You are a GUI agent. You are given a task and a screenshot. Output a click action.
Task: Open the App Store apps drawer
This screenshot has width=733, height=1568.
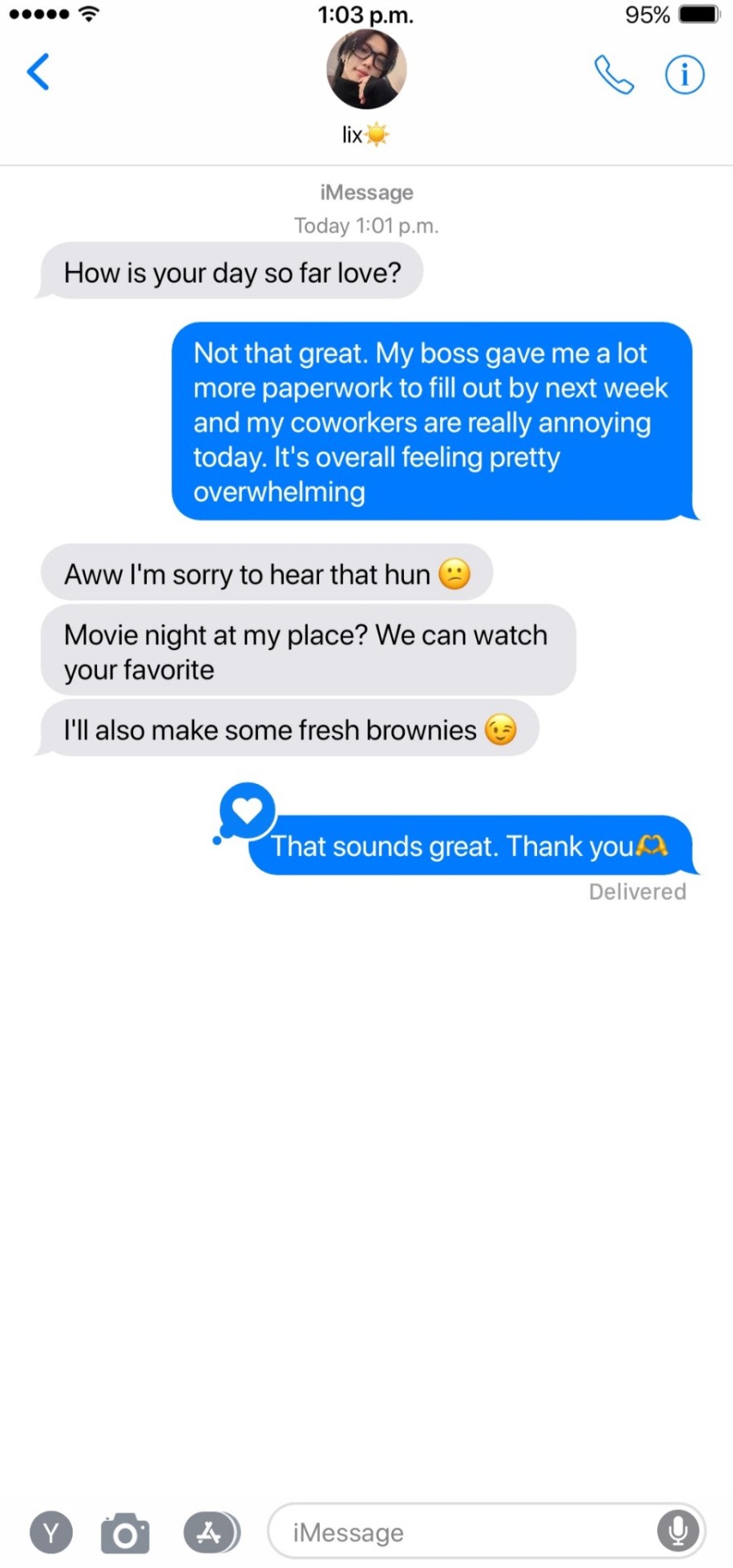coord(211,1532)
